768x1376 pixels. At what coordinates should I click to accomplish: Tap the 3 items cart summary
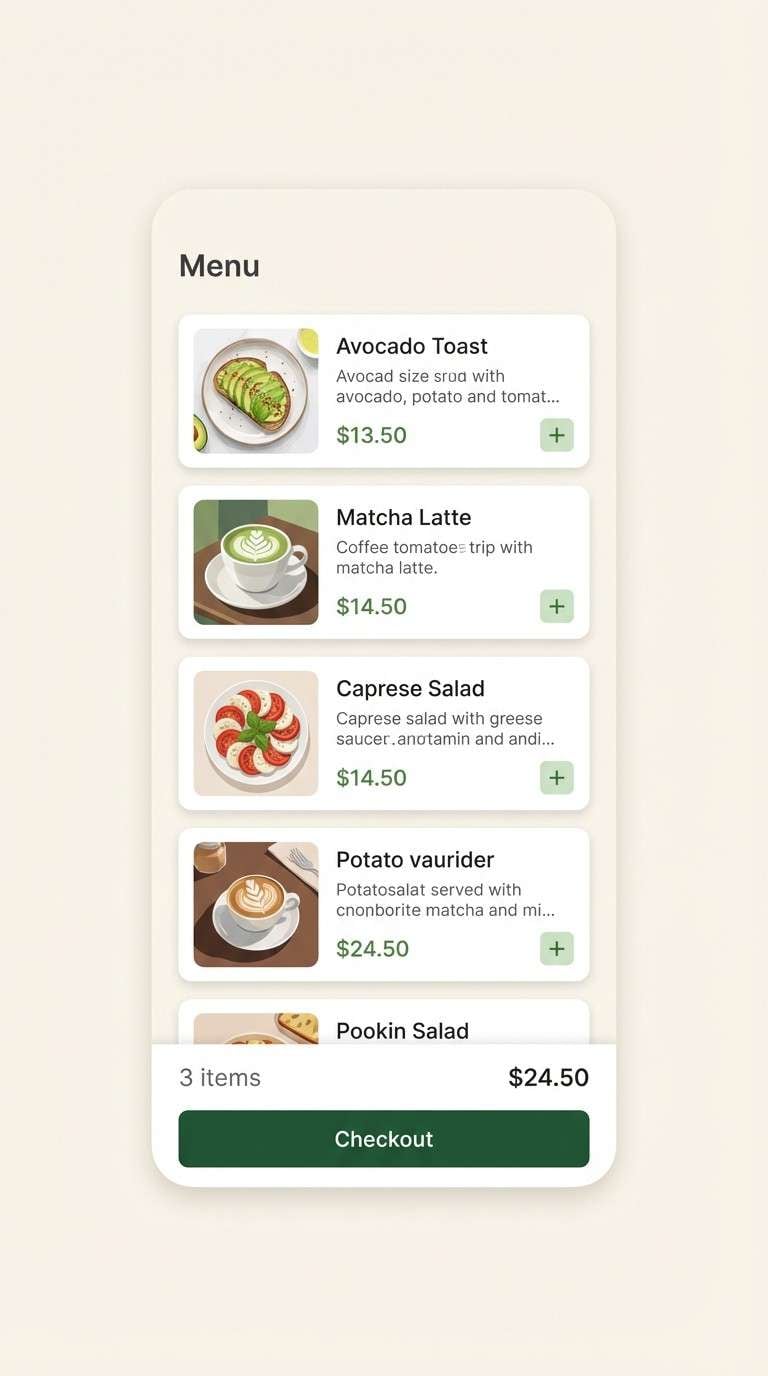219,1077
